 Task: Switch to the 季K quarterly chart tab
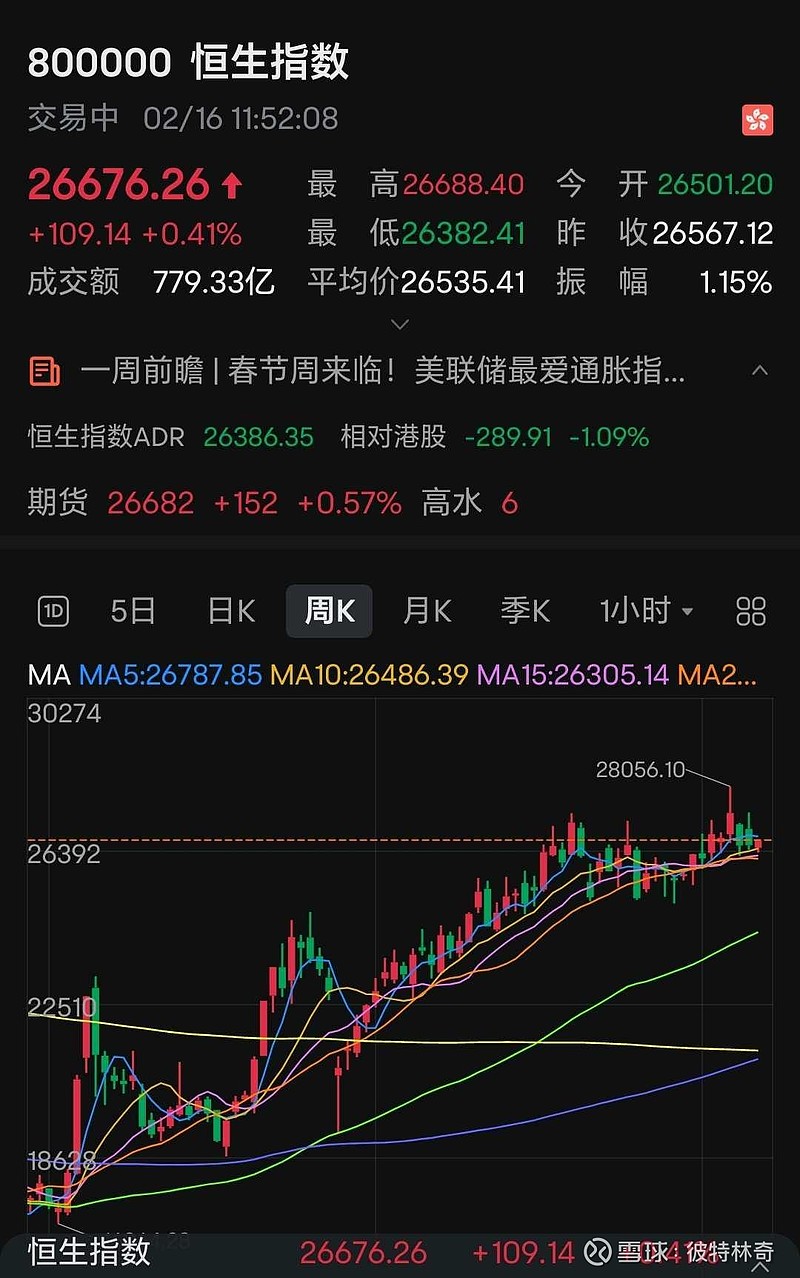coord(524,610)
